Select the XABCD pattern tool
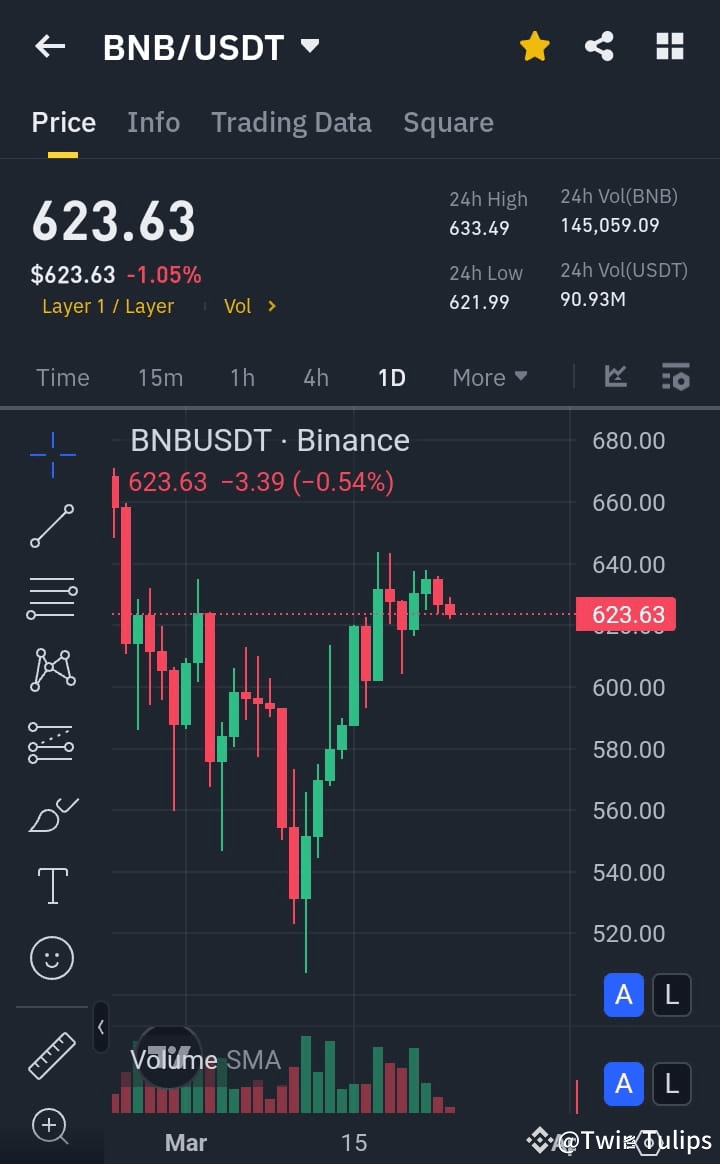 (x=51, y=669)
